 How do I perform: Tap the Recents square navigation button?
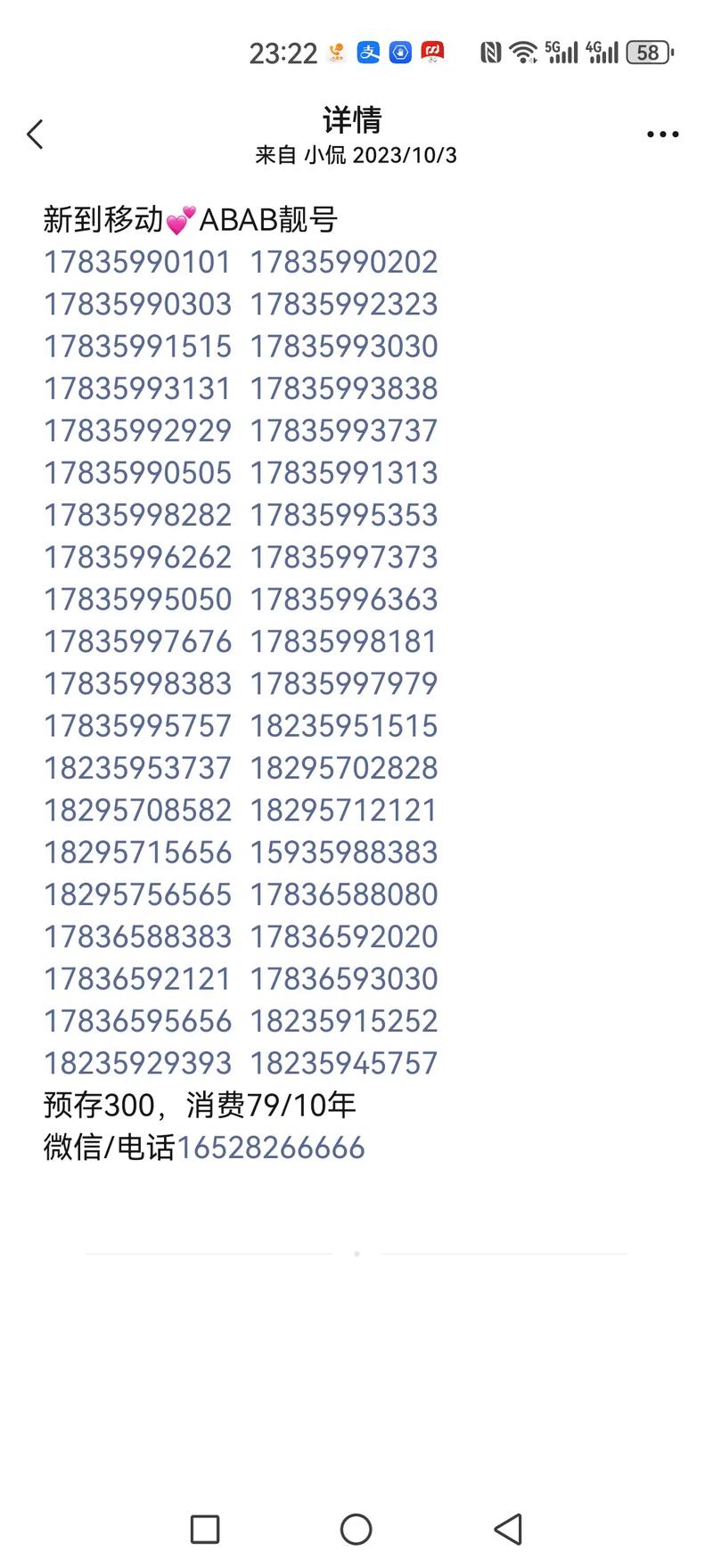(204, 1529)
